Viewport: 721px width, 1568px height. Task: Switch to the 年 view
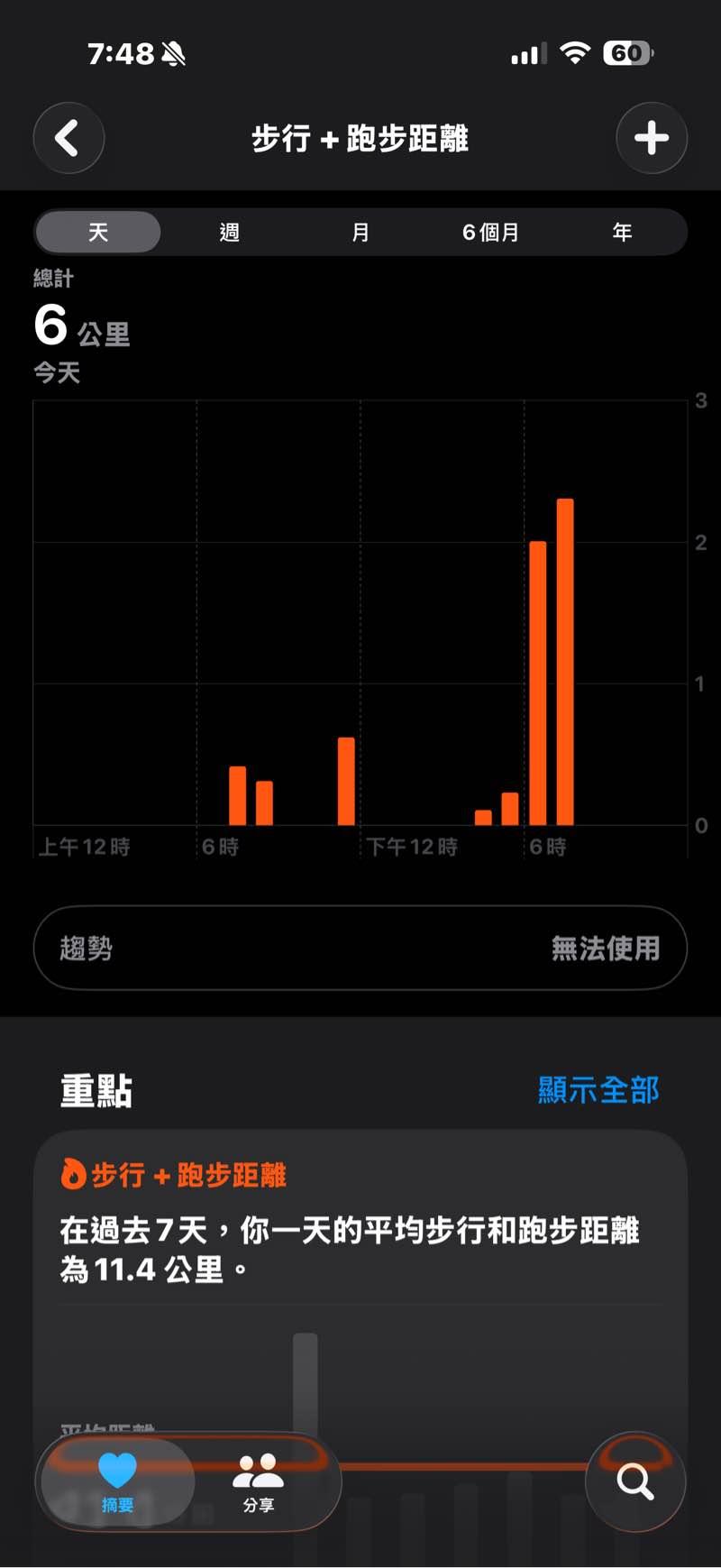pyautogui.click(x=622, y=233)
